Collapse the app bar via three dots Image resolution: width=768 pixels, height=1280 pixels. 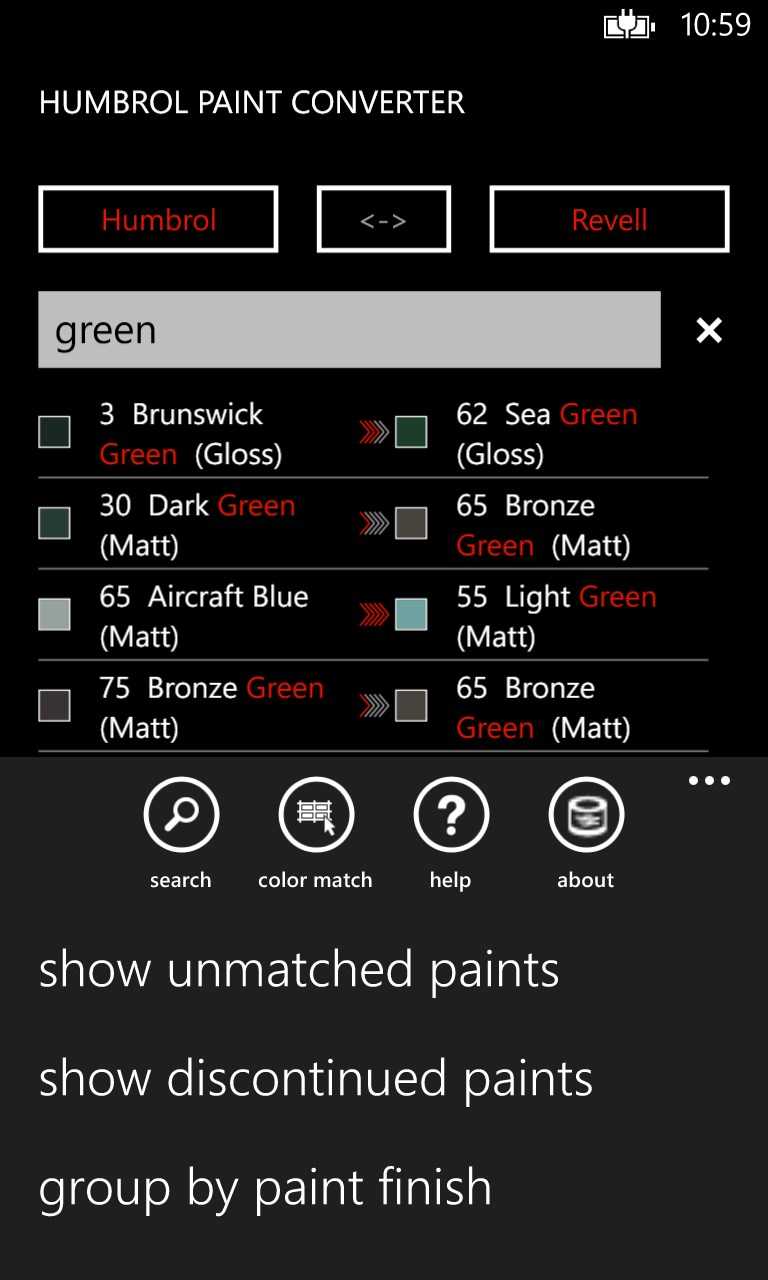709,781
